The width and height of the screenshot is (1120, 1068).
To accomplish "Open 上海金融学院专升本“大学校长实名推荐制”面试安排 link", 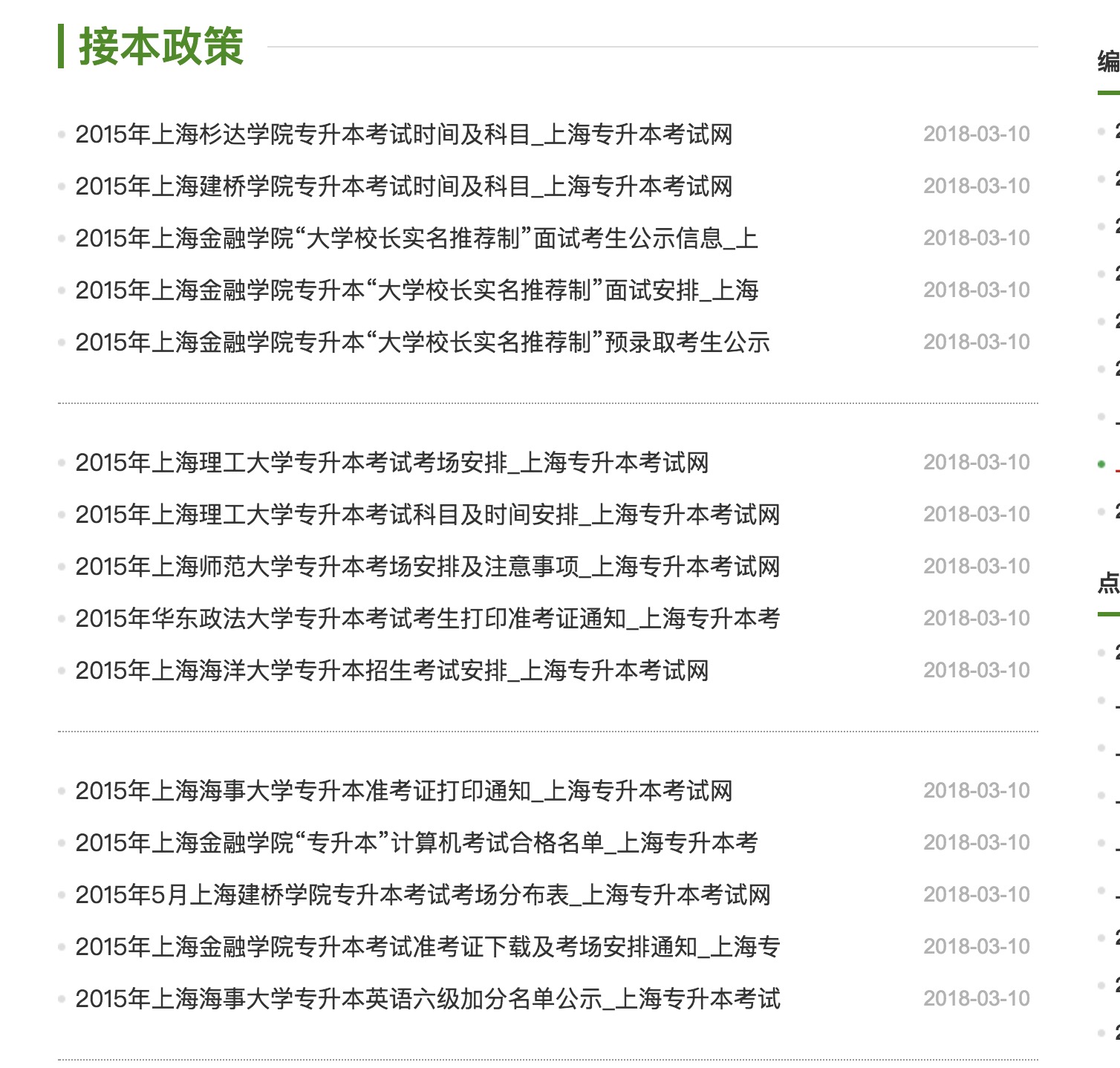I will 416,290.
